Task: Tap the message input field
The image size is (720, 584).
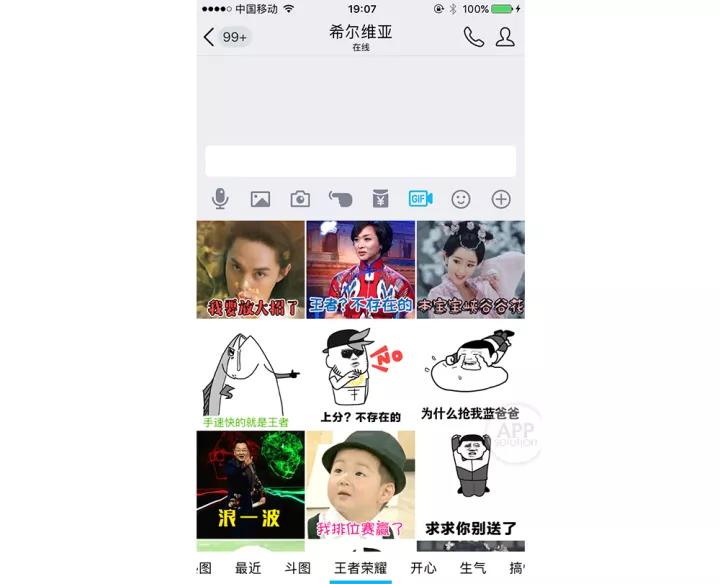Action: [360, 161]
